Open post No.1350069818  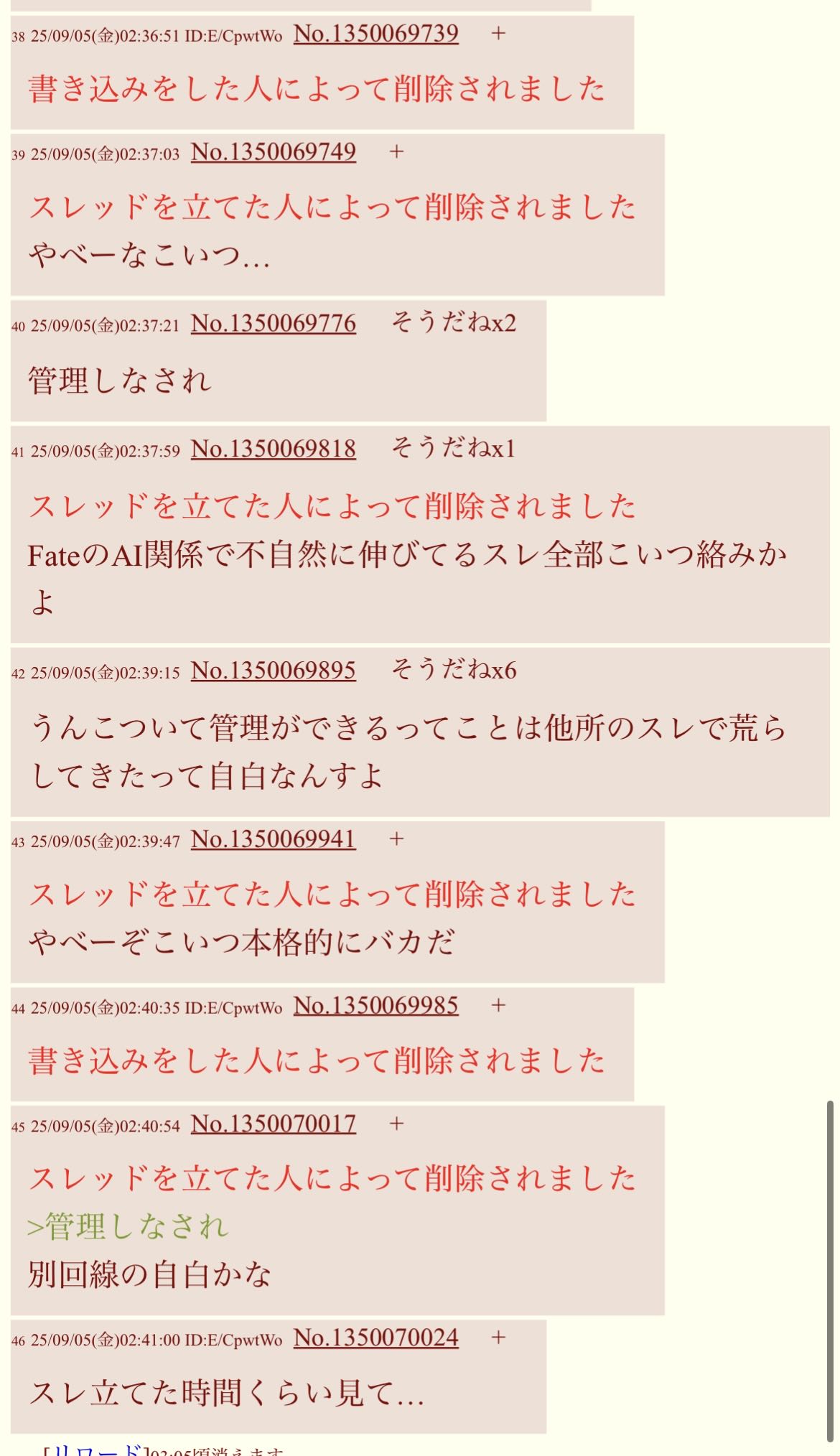273,449
